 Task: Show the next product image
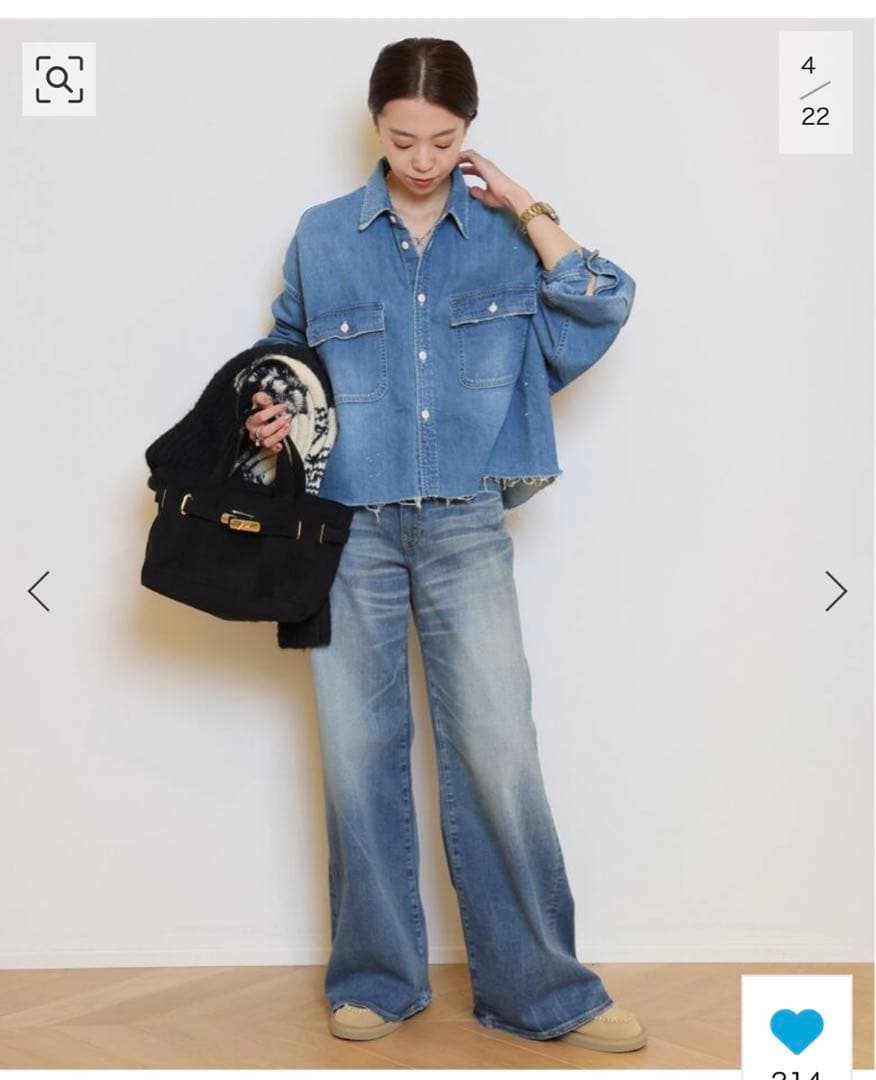(836, 591)
